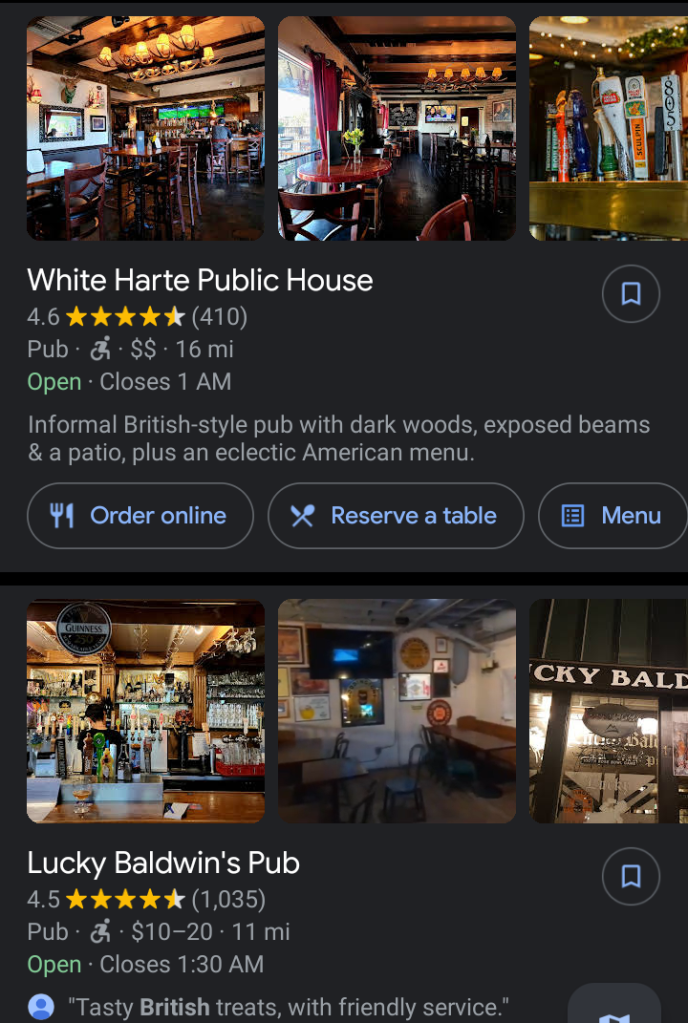This screenshot has width=688, height=1023.
Task: View the White Harte Menu chip
Action: click(x=613, y=516)
